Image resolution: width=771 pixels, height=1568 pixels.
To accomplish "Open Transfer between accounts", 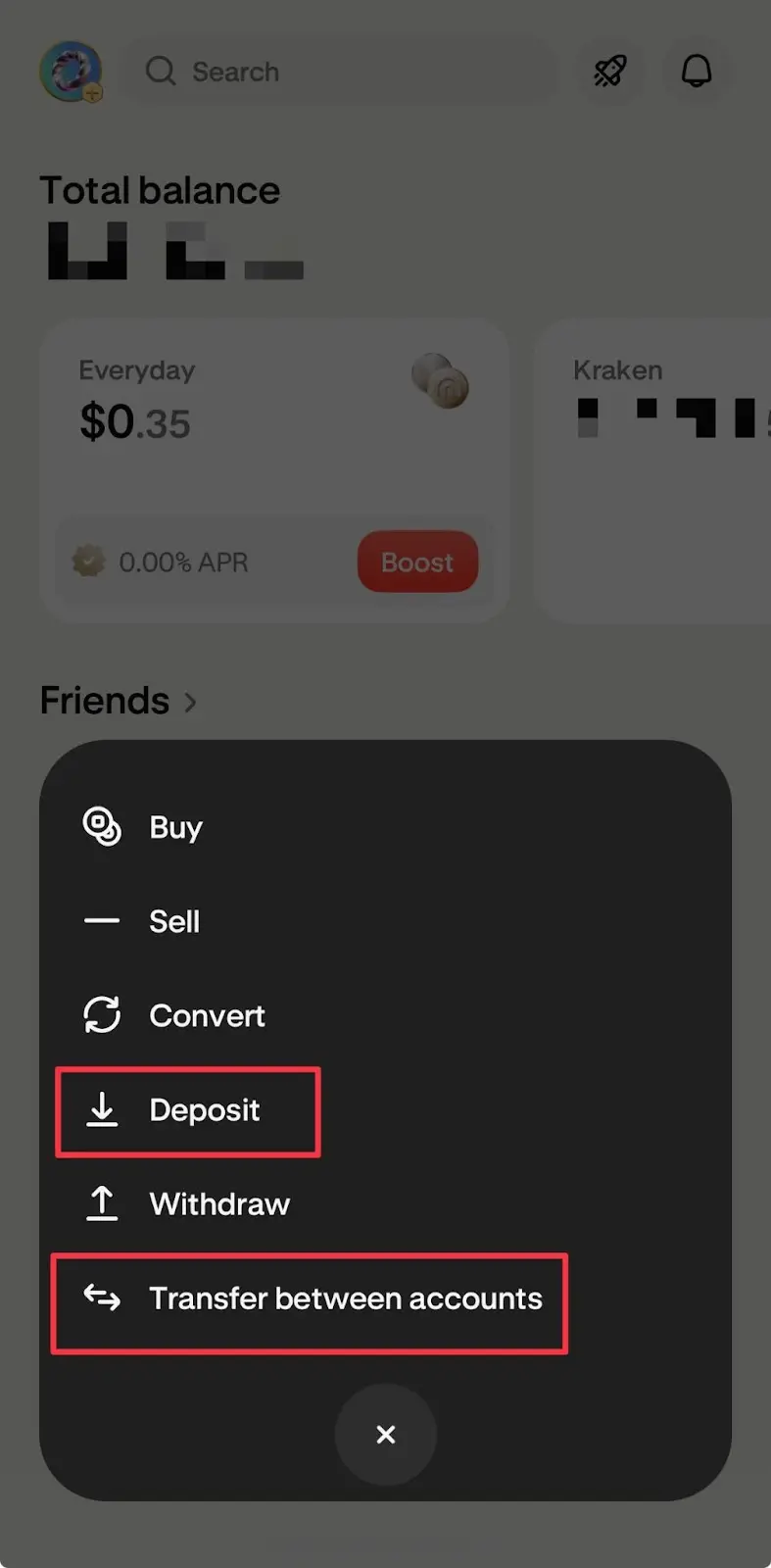I will pos(344,1298).
